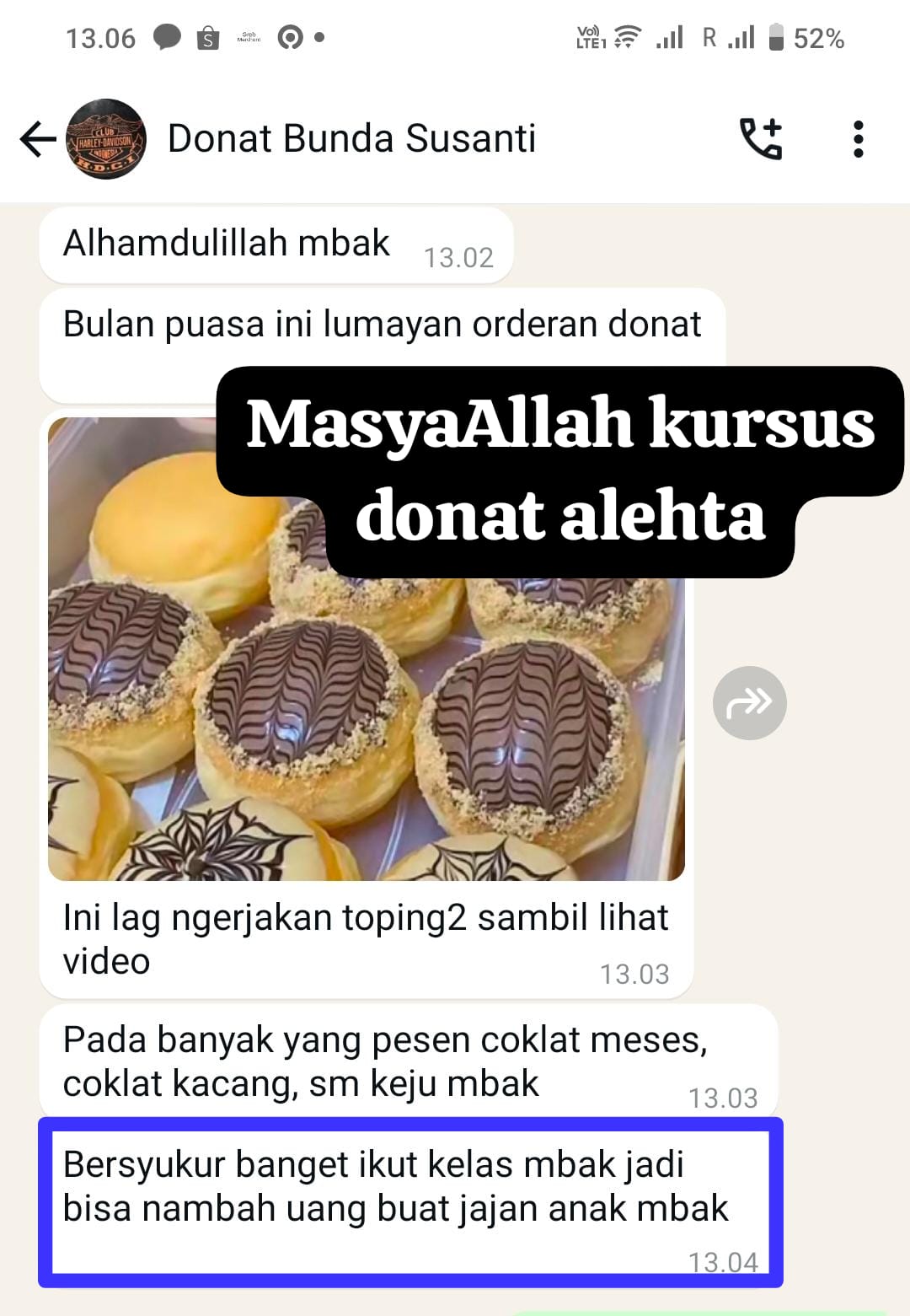
Task: Tap the contact name Donat Bunda Susanti
Action: 351,139
